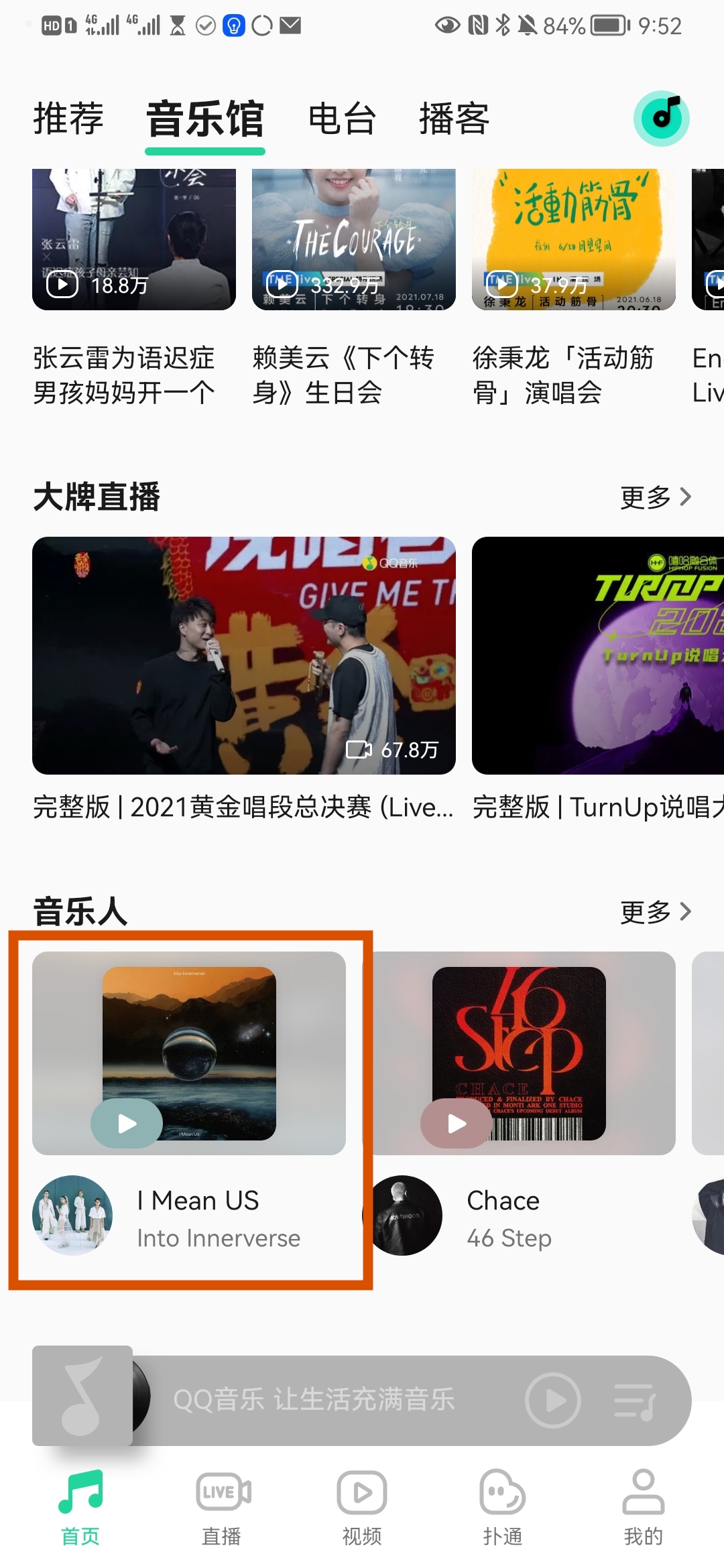Play 46 Step by Chace

[457, 1124]
